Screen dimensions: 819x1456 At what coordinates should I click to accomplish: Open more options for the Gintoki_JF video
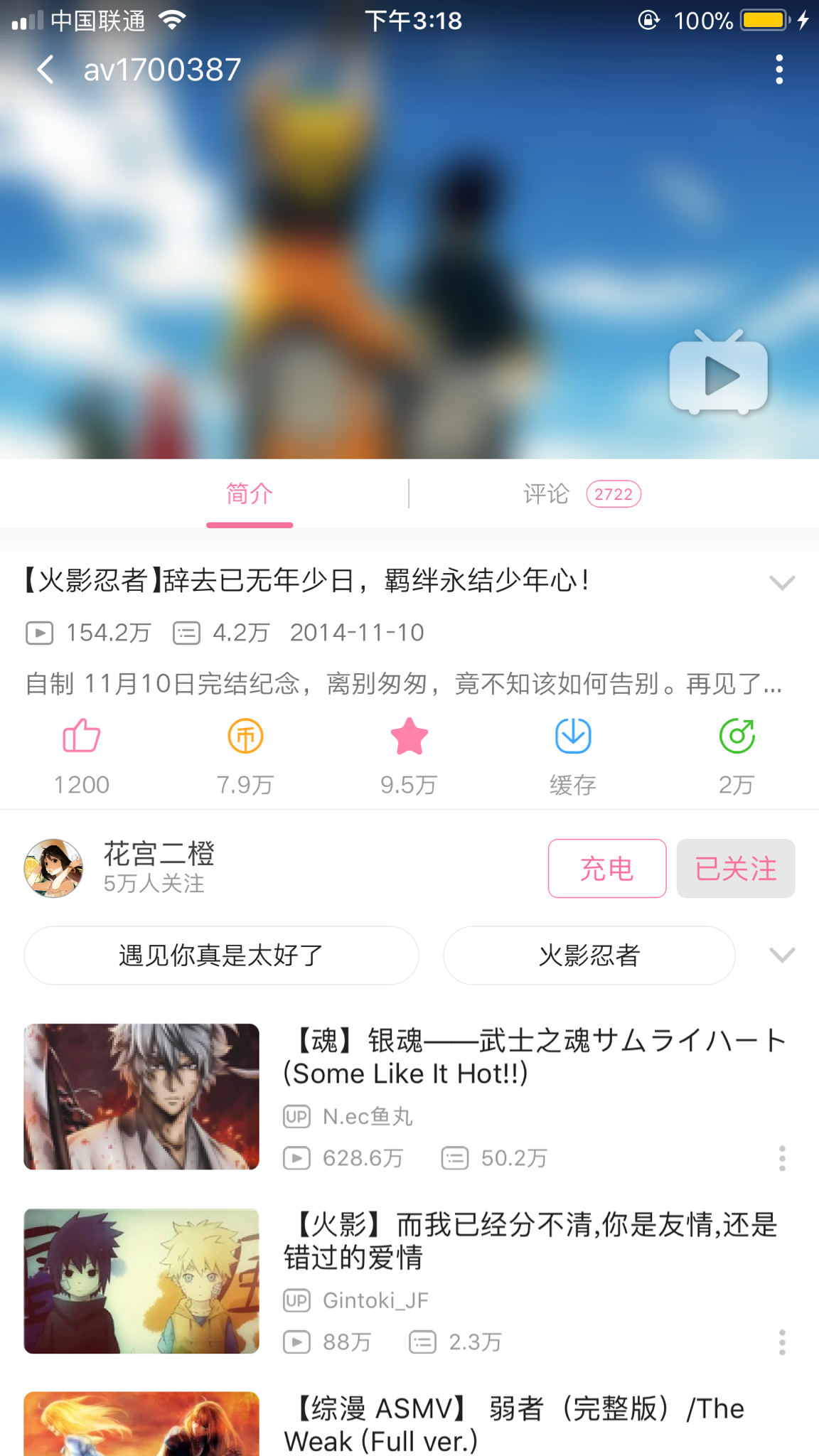[782, 1342]
